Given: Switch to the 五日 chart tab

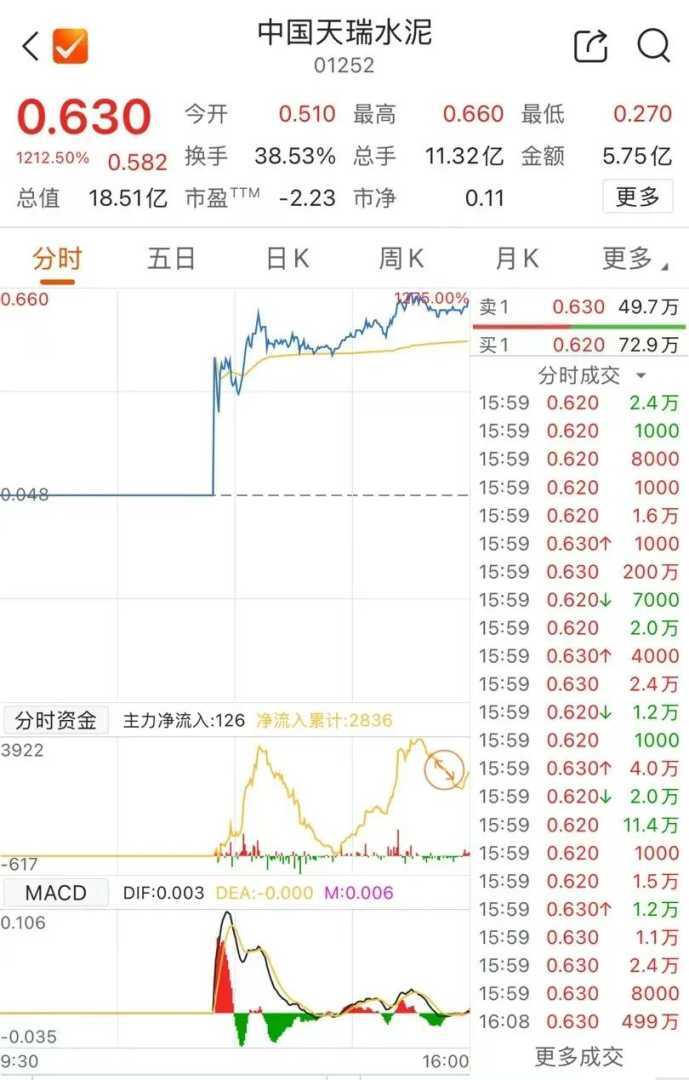Looking at the screenshot, I should click(x=171, y=260).
